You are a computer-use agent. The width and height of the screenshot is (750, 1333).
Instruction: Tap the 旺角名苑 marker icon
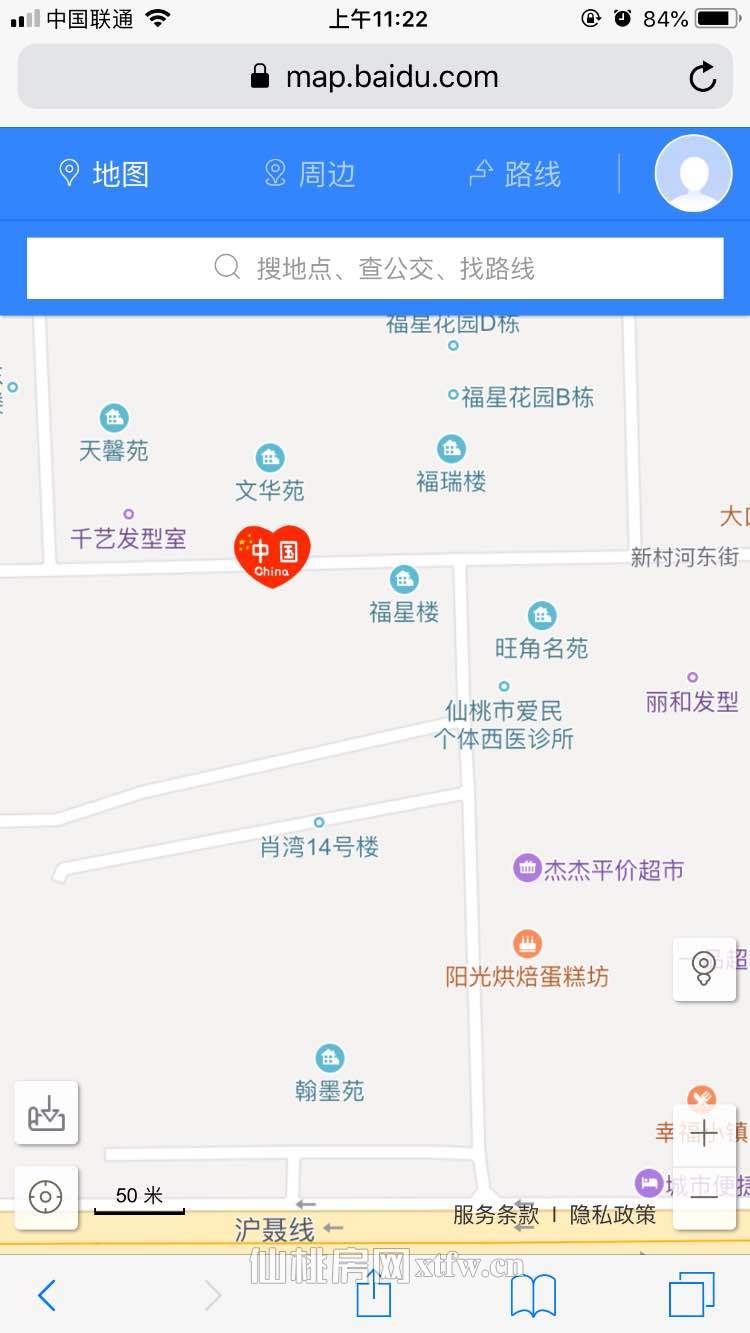[542, 615]
